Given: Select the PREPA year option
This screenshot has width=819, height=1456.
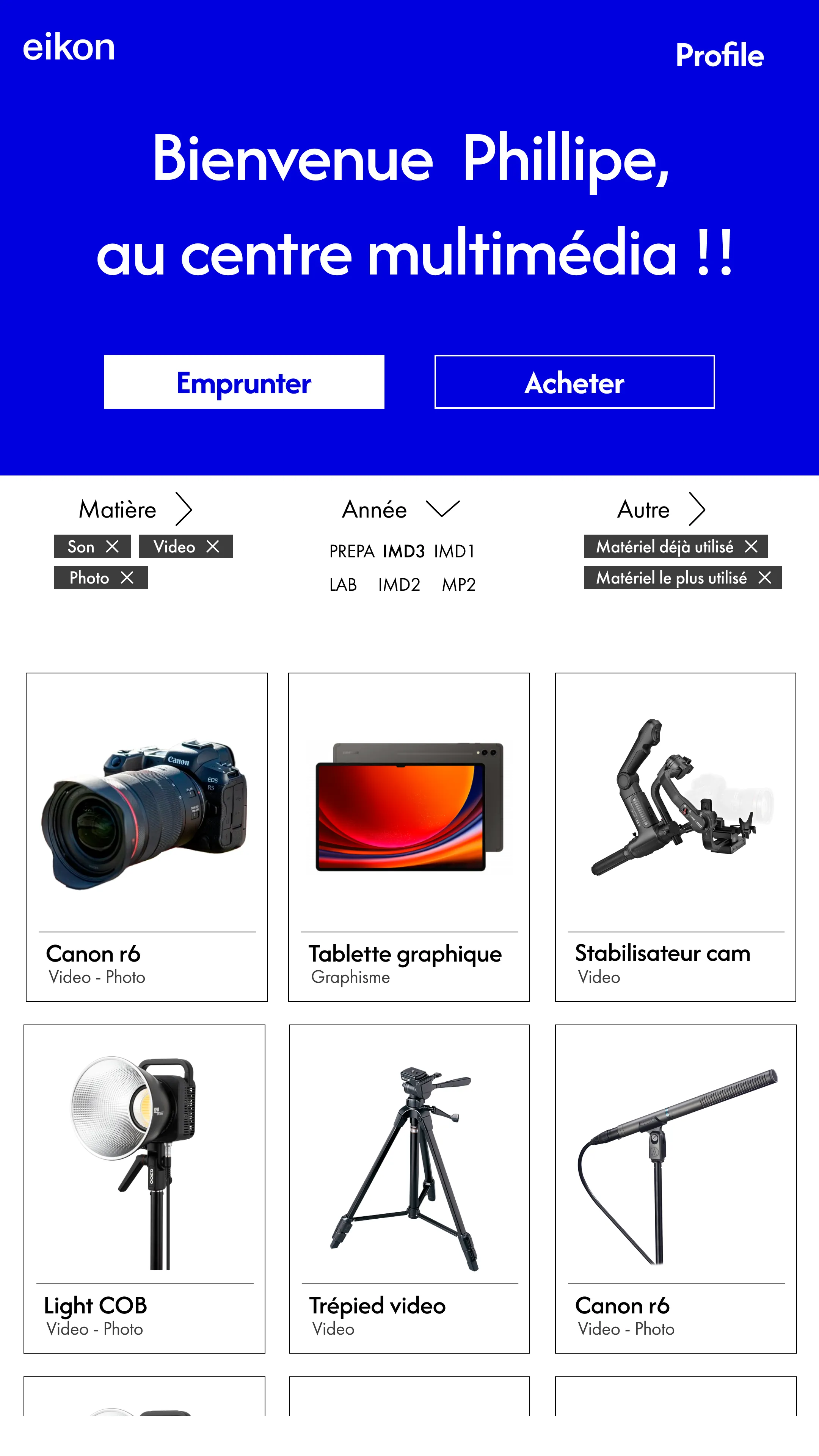Looking at the screenshot, I should click(x=351, y=552).
